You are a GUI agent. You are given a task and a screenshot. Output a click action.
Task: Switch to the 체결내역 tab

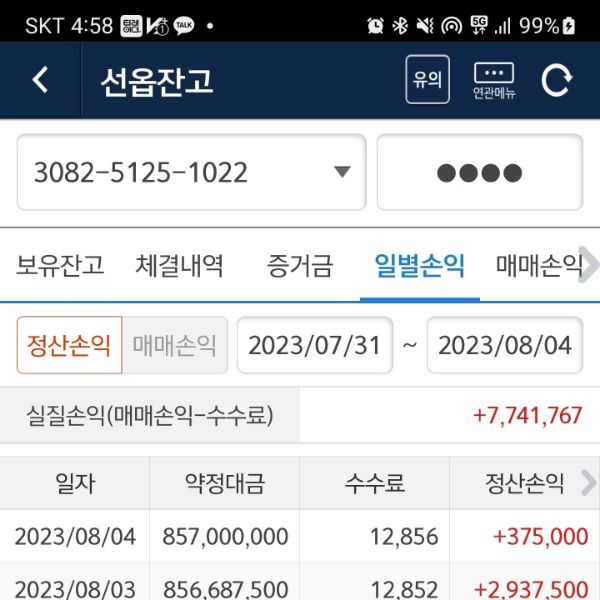point(179,266)
